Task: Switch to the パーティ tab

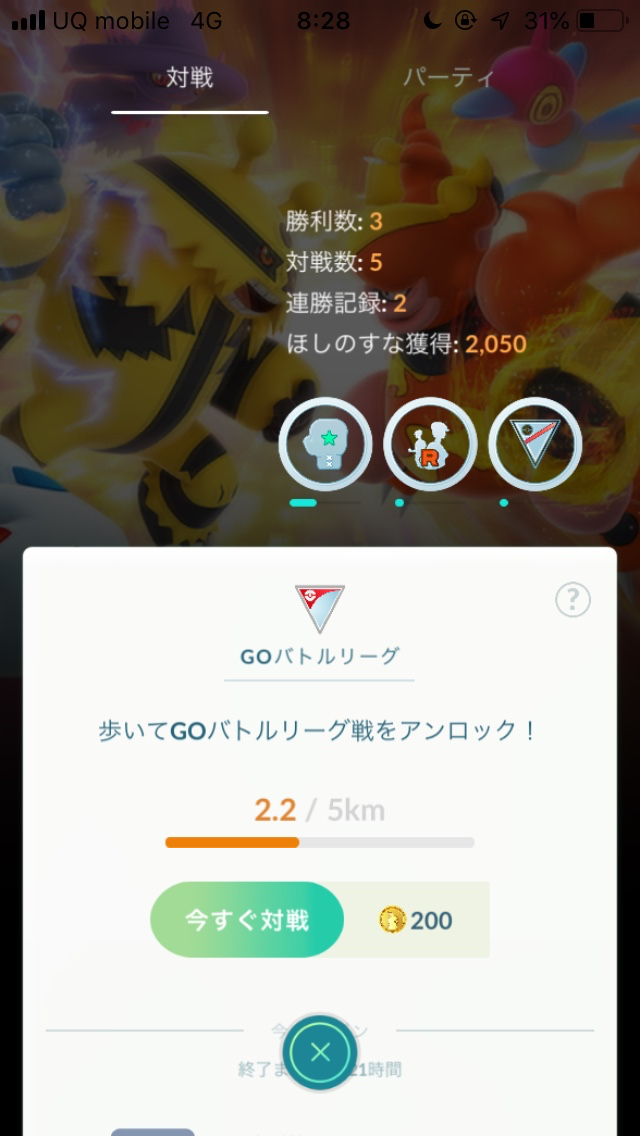Action: [449, 79]
